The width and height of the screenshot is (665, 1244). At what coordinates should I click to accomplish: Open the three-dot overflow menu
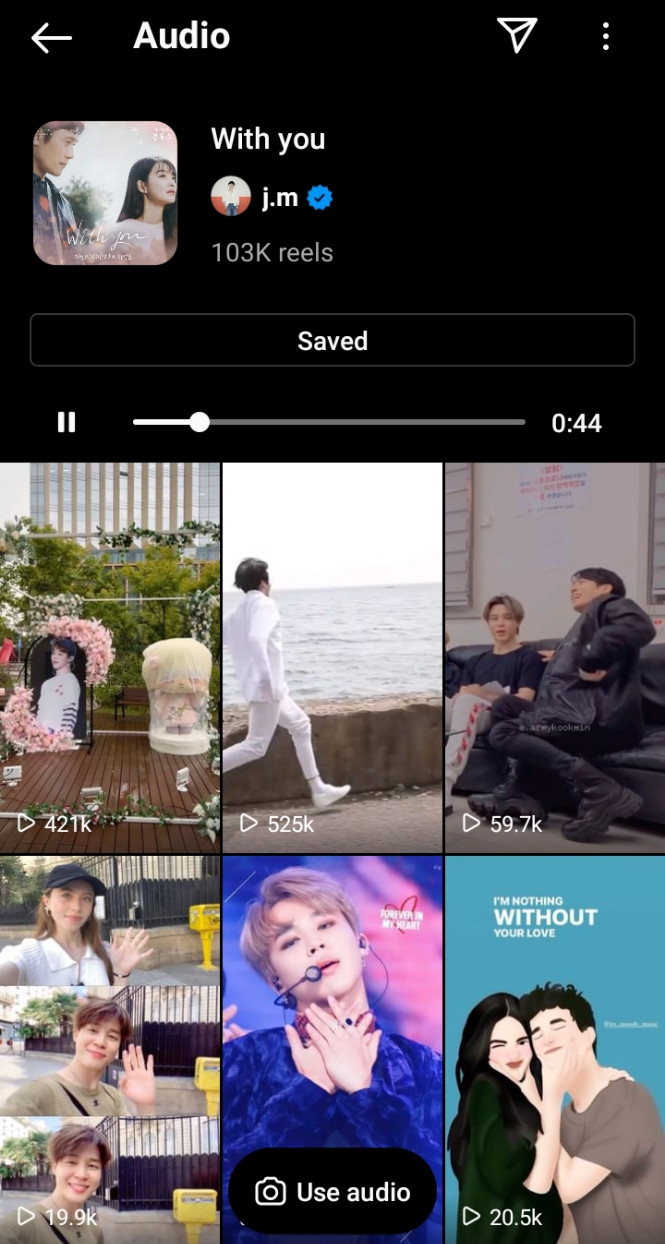coord(605,37)
